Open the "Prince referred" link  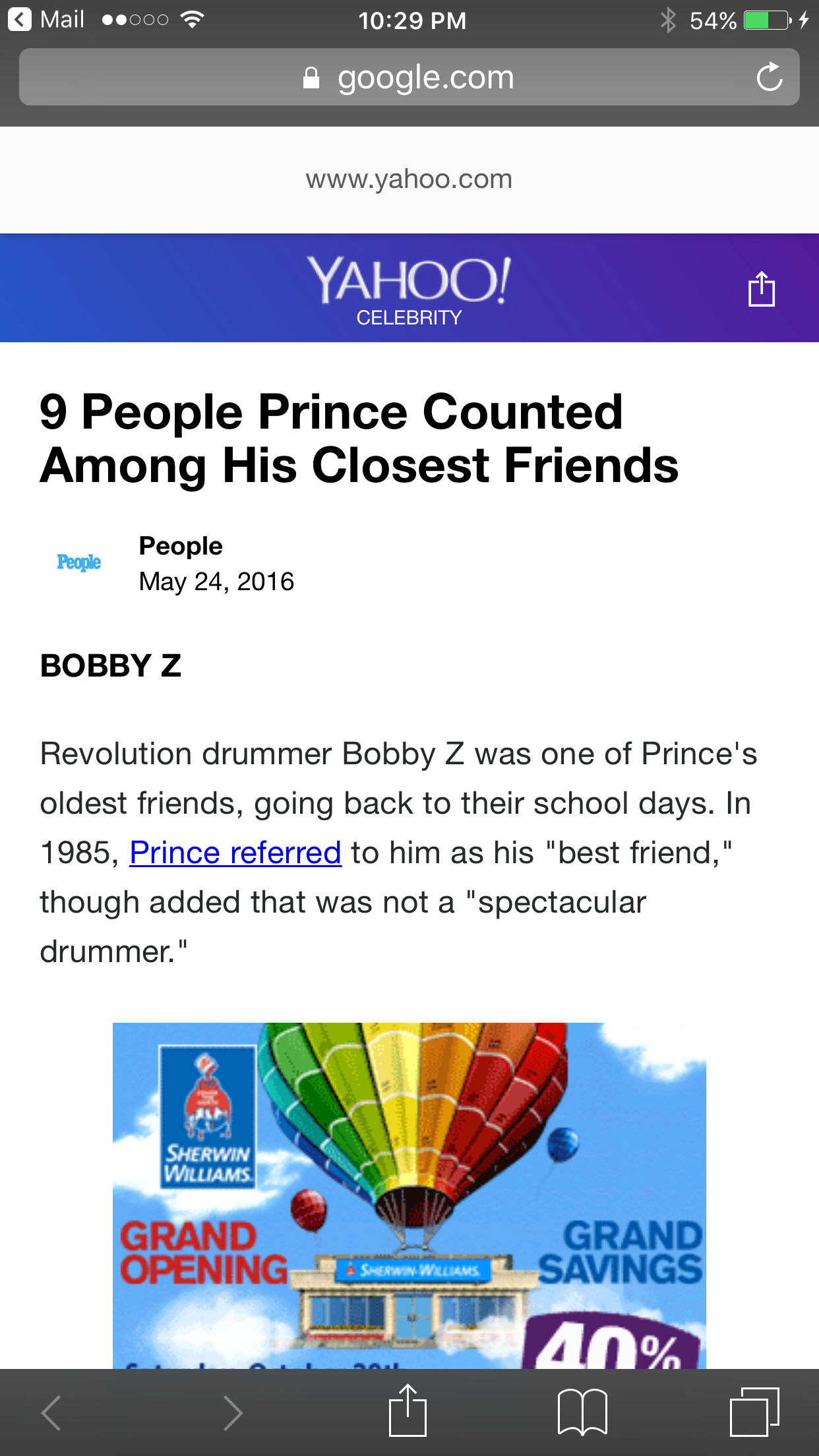(x=235, y=853)
